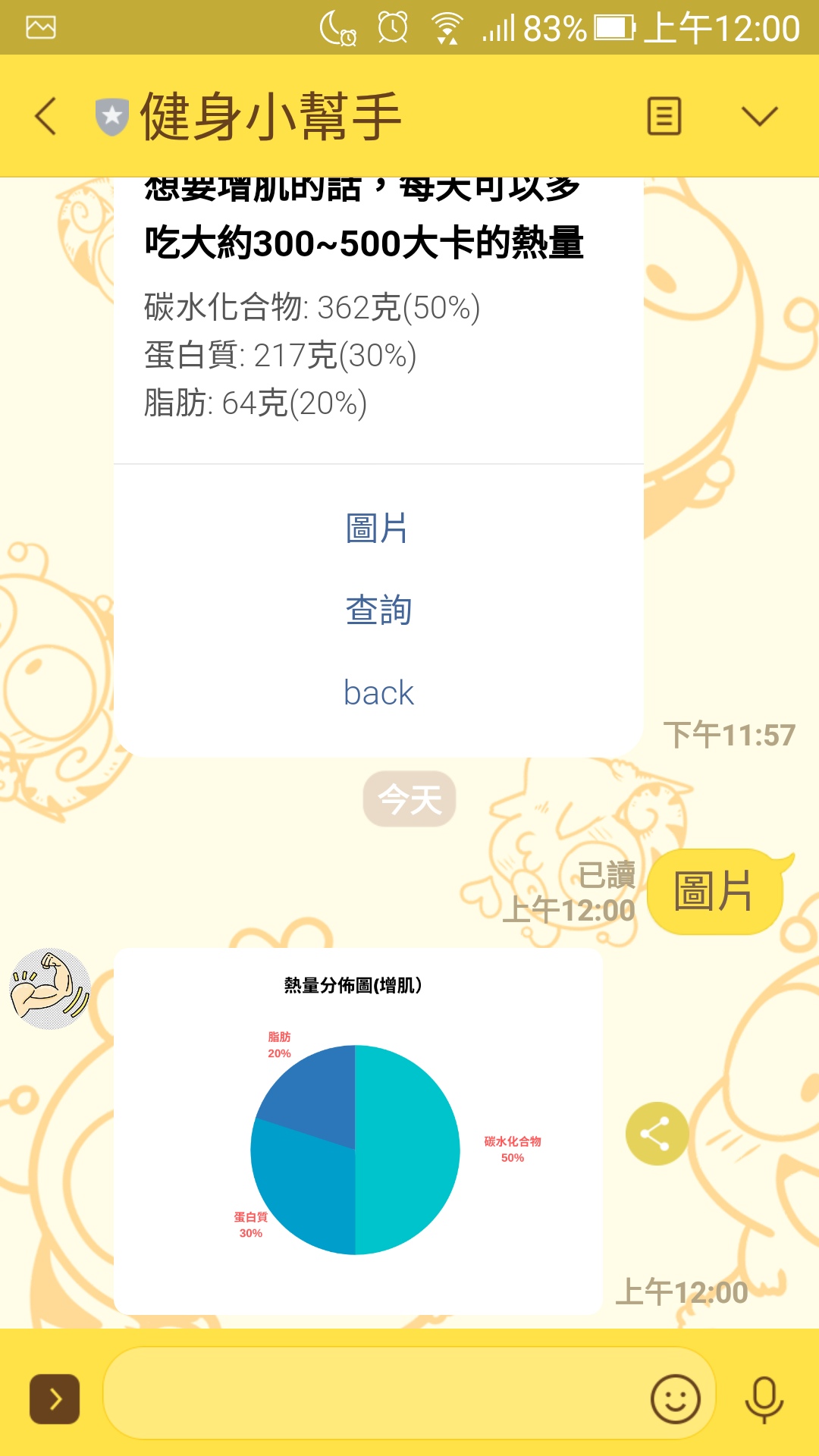This screenshot has height=1456, width=819.
Task: Choose the 查詢 option in the card
Action: tap(378, 610)
